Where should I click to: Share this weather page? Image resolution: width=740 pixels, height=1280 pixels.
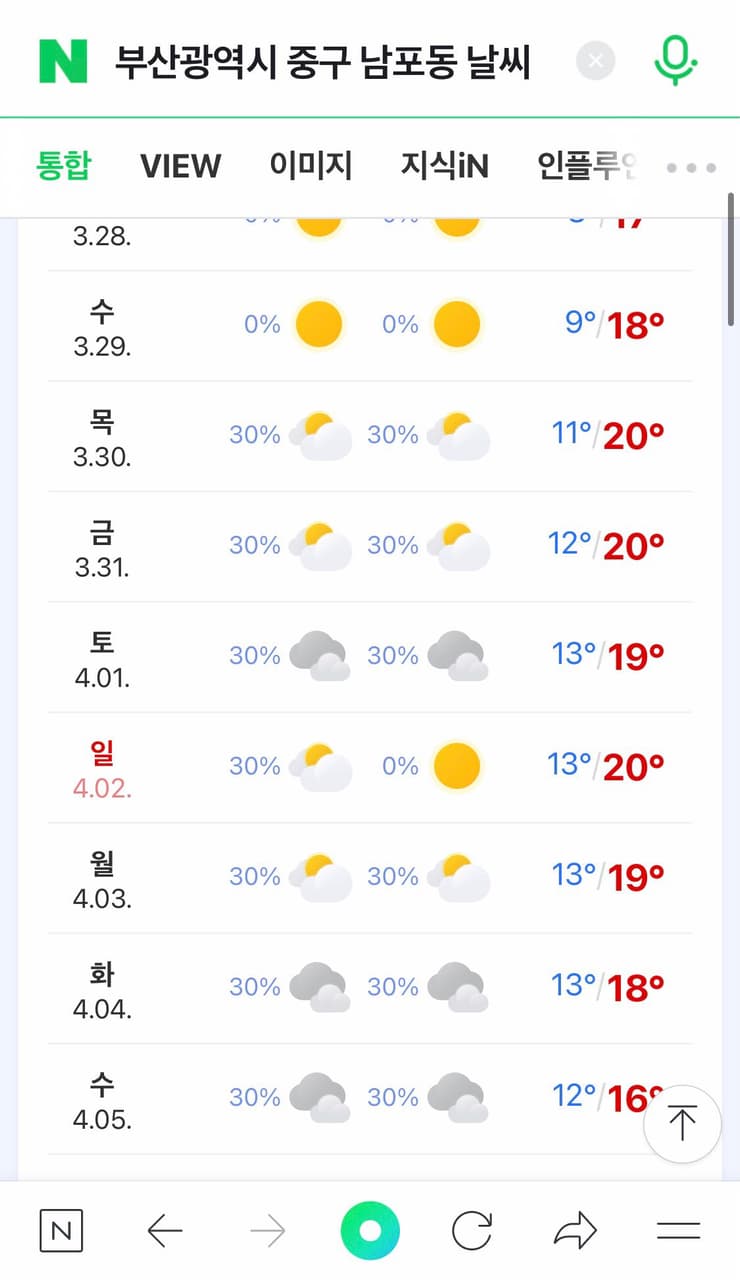[x=575, y=1231]
